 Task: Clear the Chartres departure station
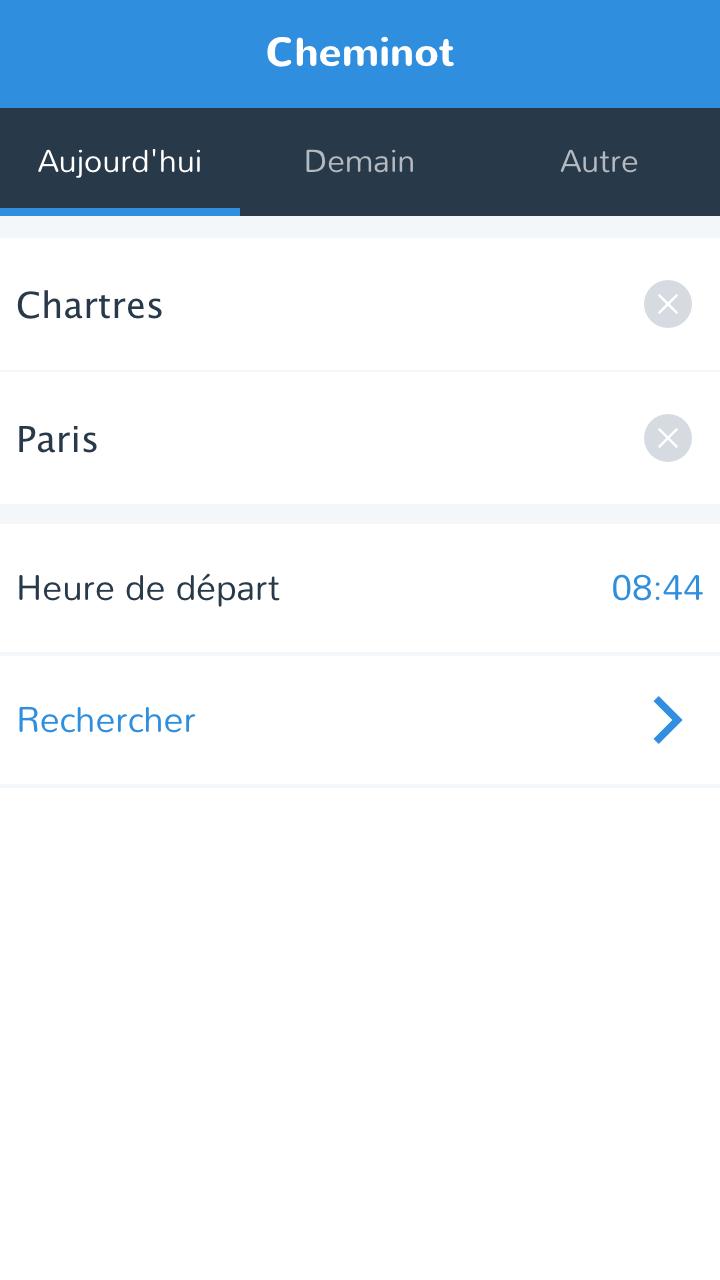coord(667,305)
